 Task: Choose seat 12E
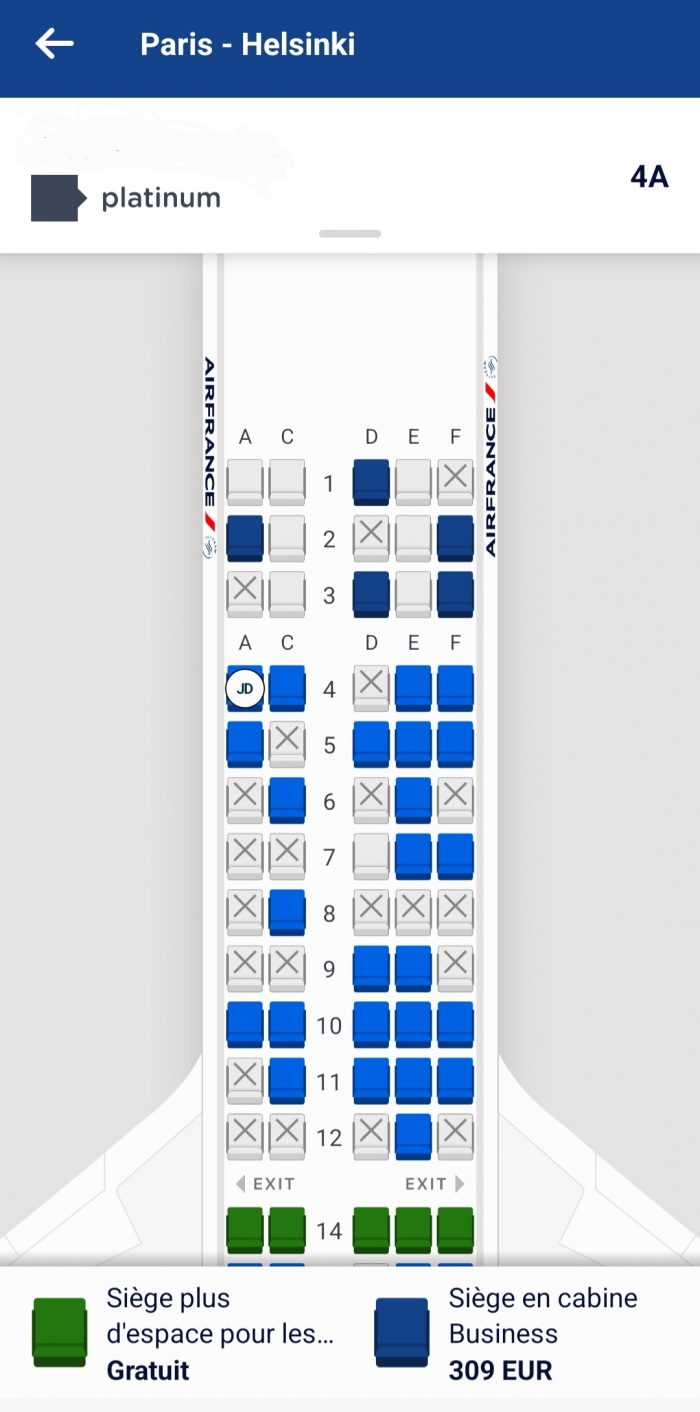tap(413, 1136)
